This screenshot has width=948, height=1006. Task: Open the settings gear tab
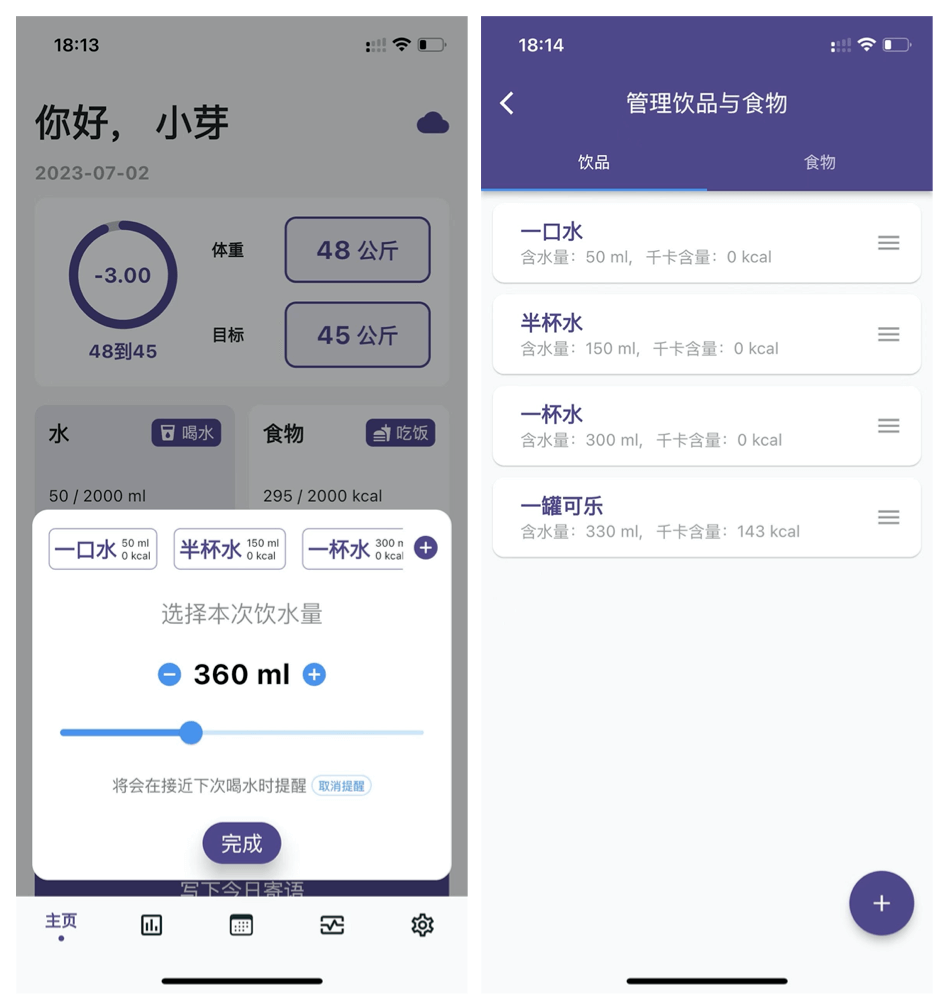click(x=422, y=925)
